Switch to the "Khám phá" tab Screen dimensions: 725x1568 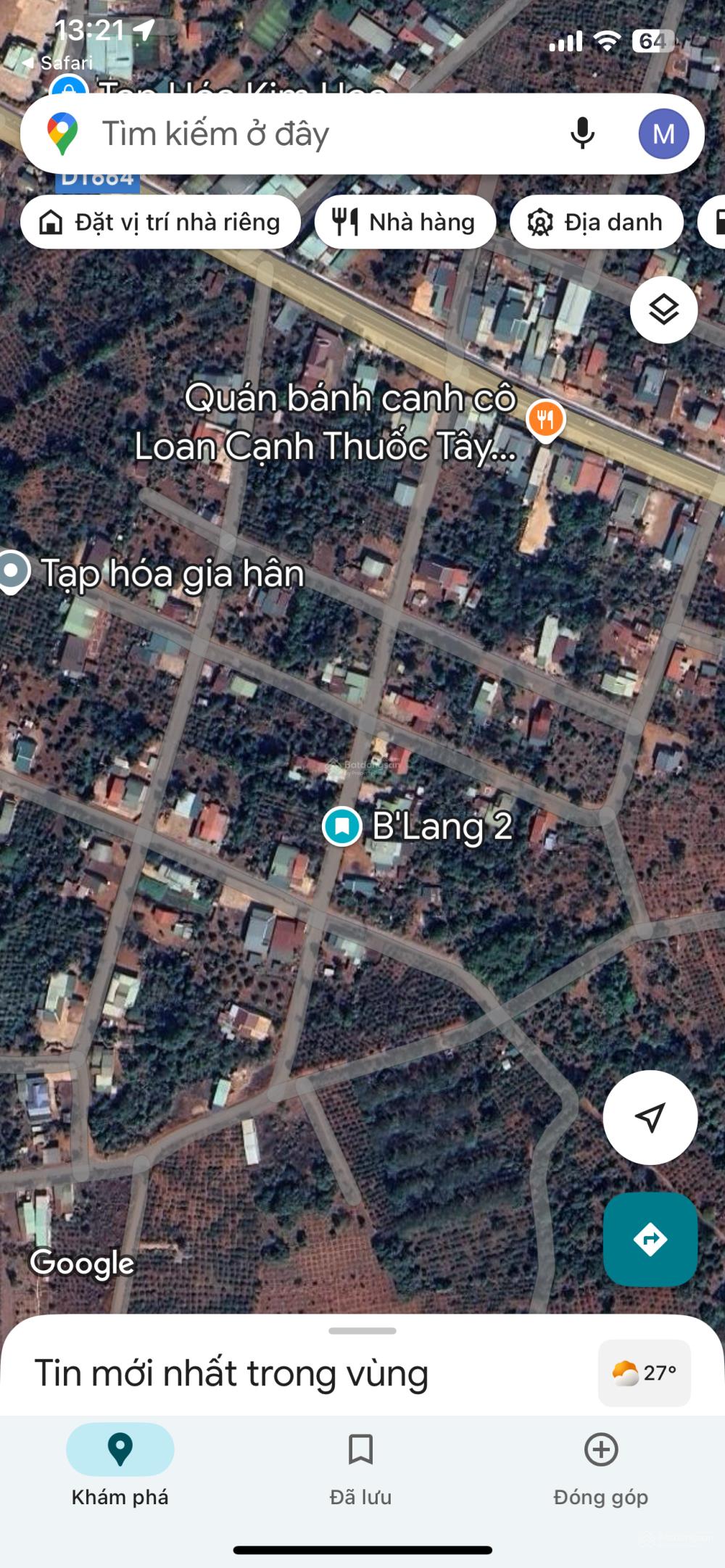click(x=120, y=1464)
